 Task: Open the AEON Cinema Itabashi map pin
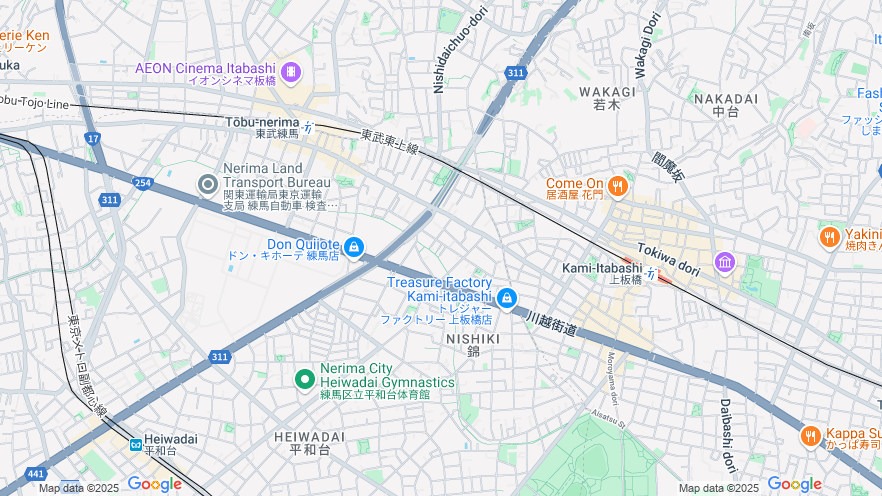(x=290, y=71)
